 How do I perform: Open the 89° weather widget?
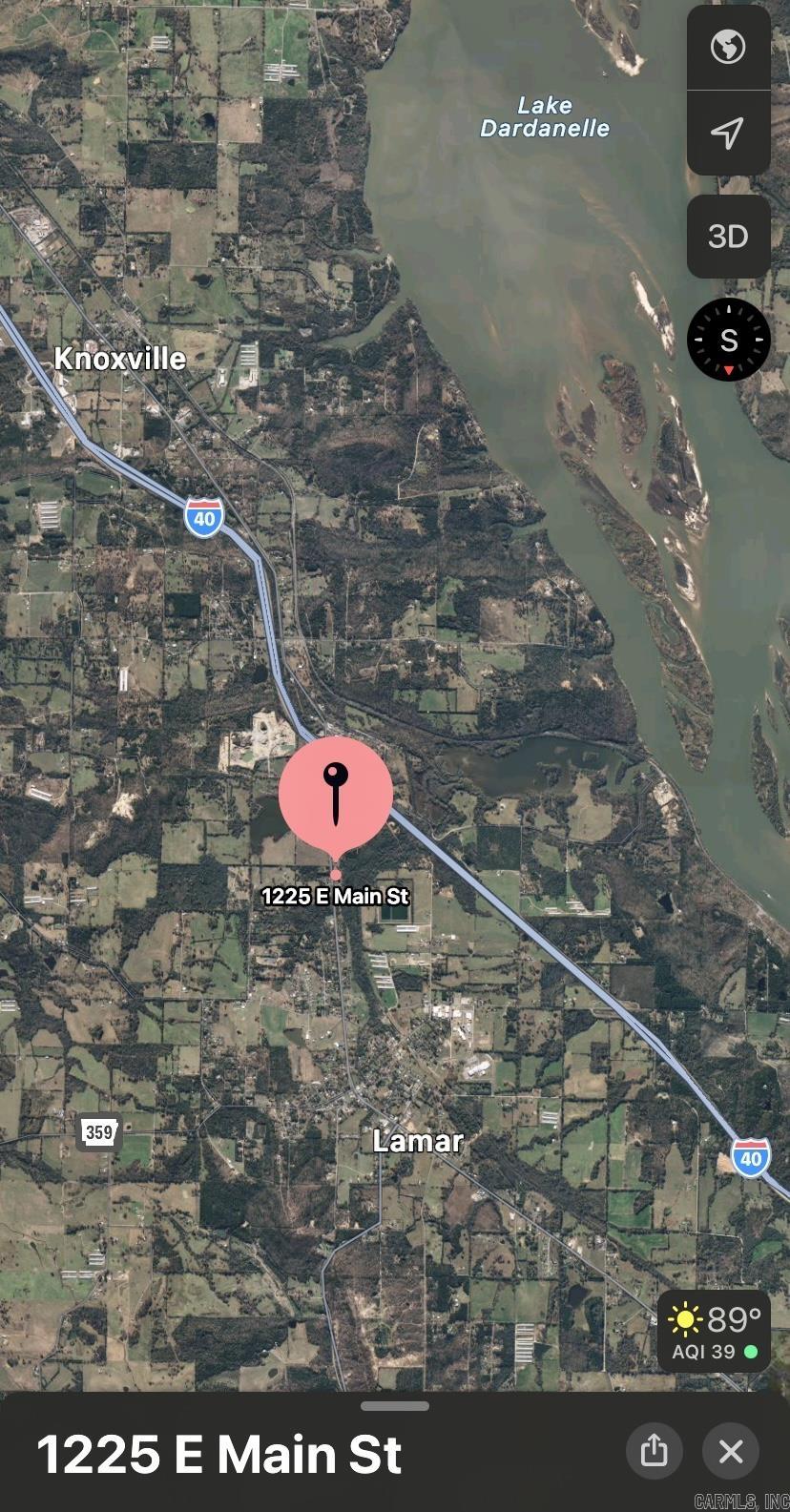click(715, 1332)
